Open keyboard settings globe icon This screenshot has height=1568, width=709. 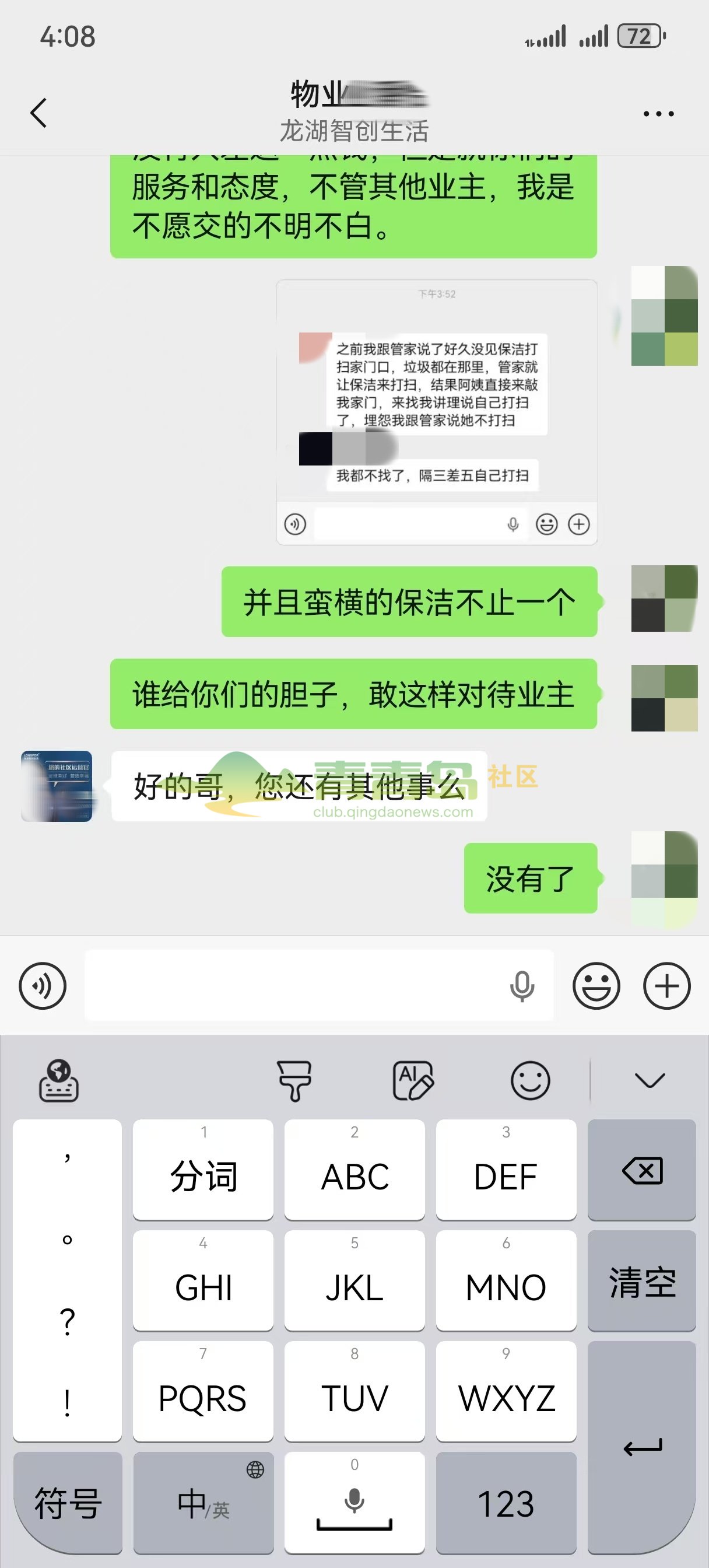pos(58,1080)
